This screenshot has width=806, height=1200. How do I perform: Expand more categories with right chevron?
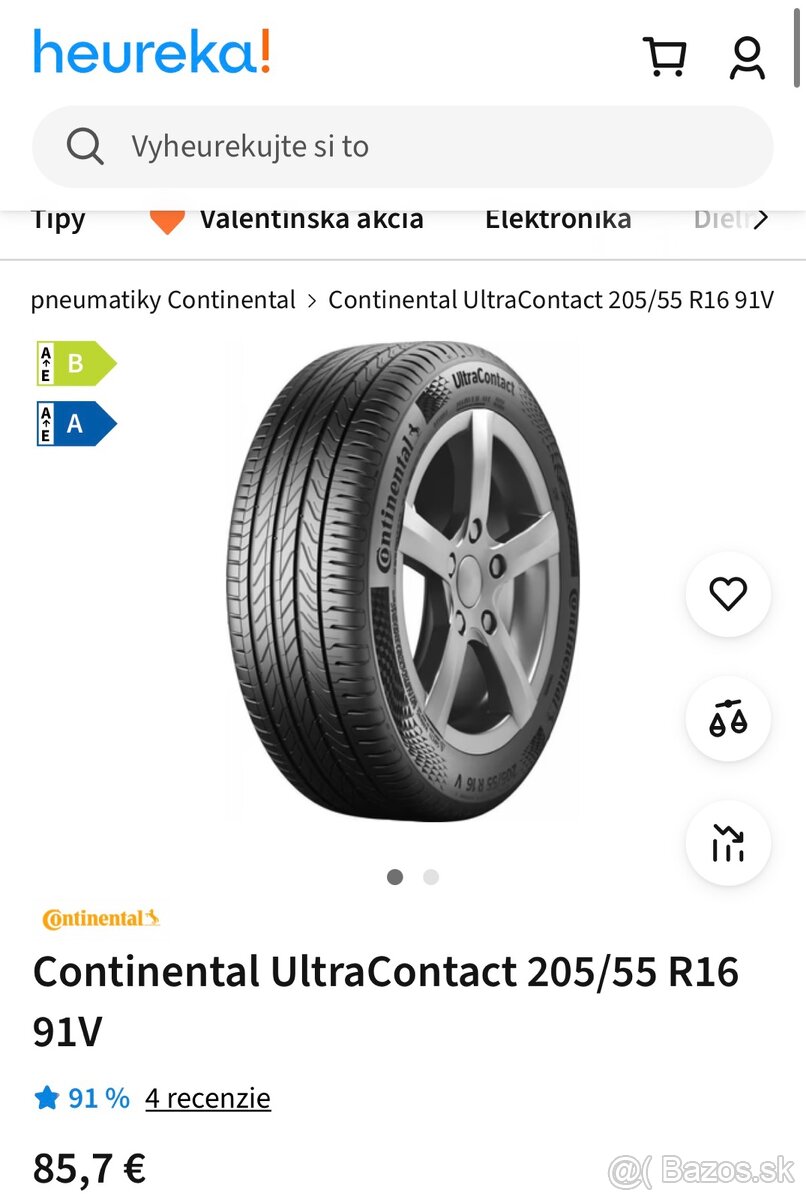point(761,218)
